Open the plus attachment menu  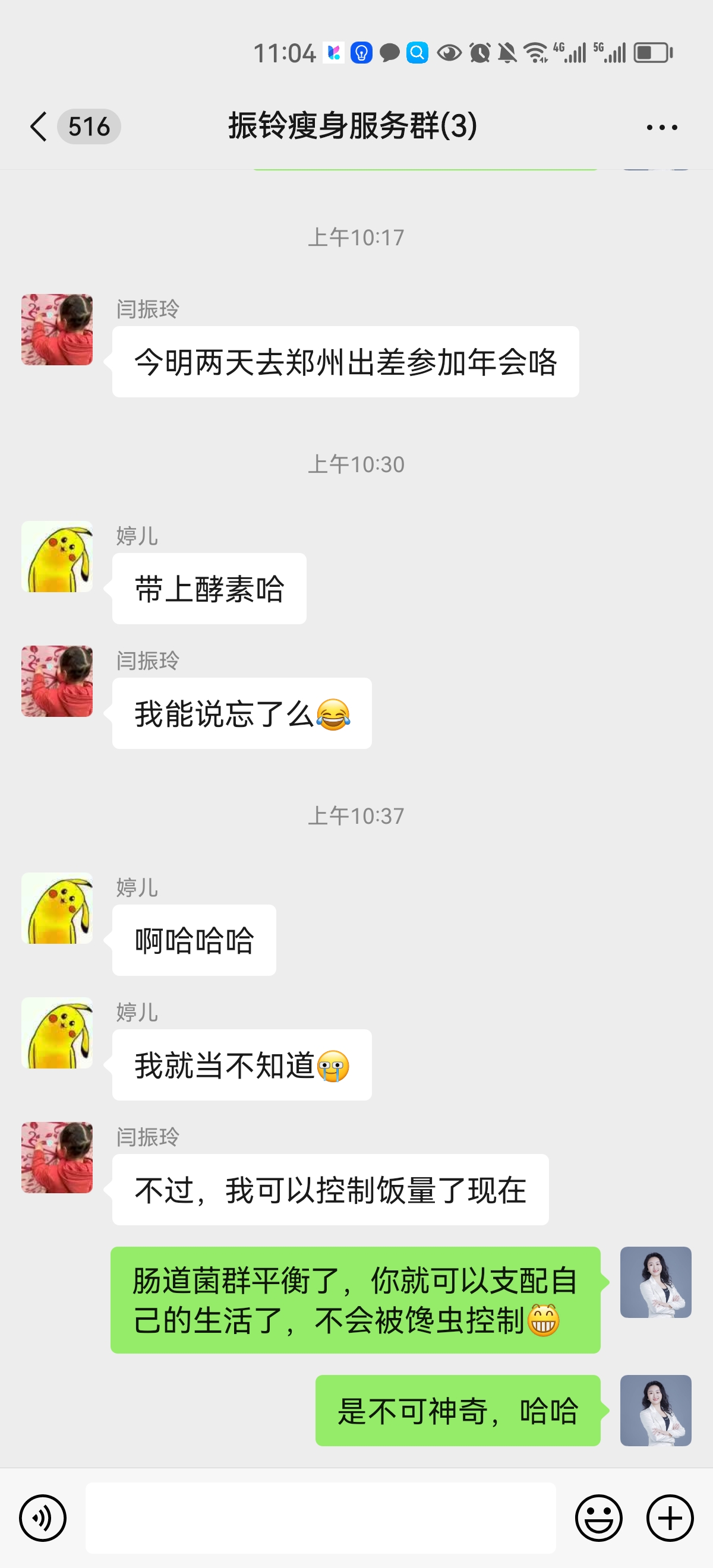(x=670, y=1518)
